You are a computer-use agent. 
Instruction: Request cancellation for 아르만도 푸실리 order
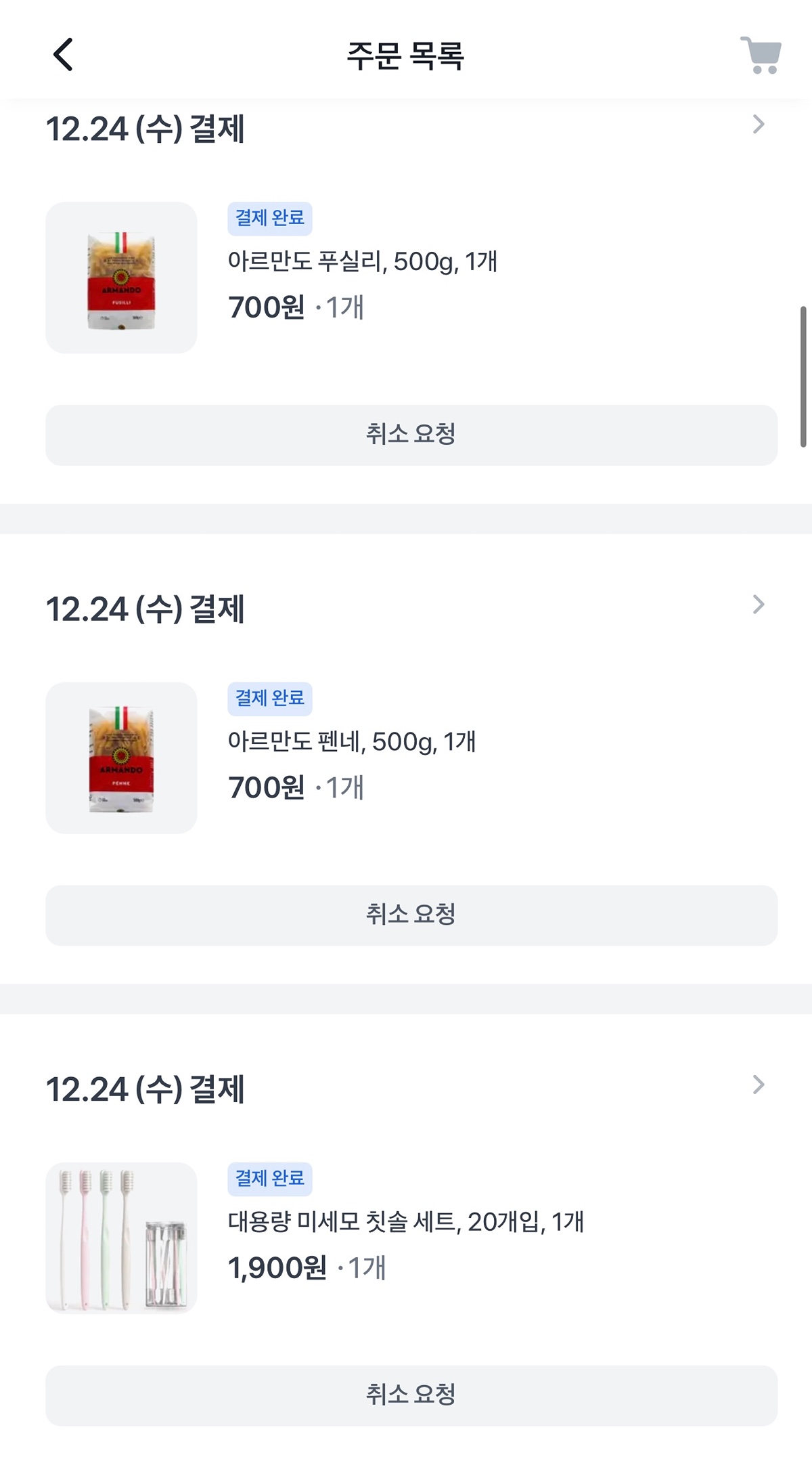pos(411,435)
